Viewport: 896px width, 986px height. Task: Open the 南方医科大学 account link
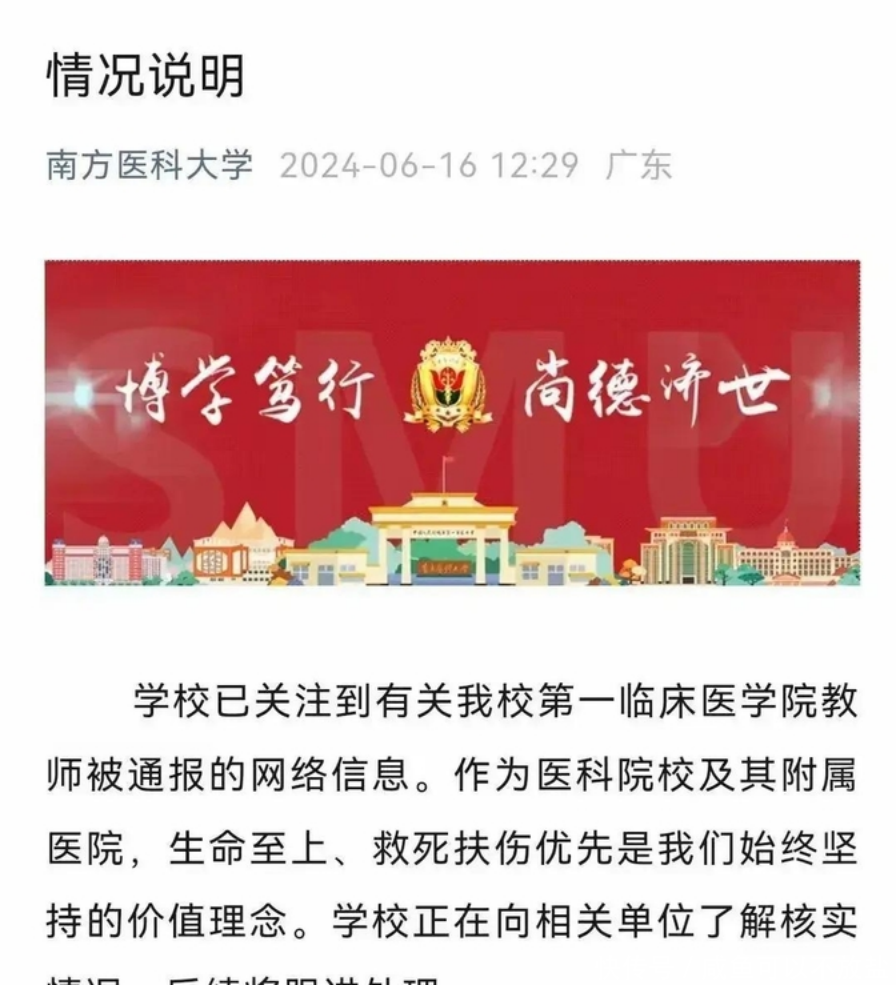click(150, 165)
